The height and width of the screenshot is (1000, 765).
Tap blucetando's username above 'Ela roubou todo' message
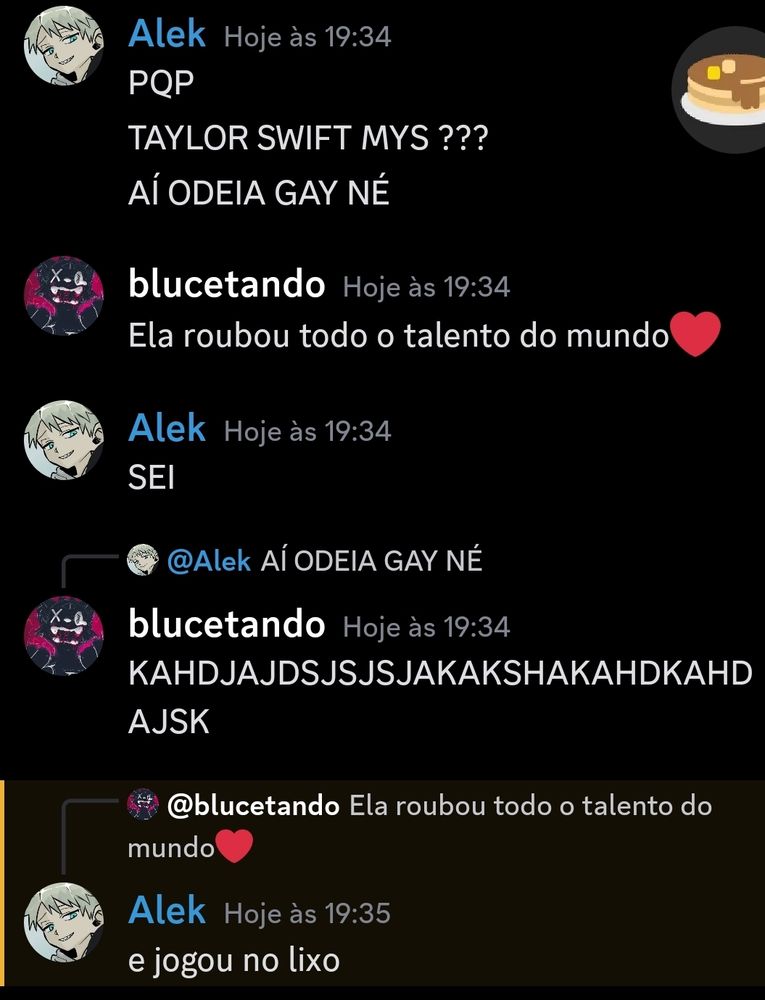point(227,286)
